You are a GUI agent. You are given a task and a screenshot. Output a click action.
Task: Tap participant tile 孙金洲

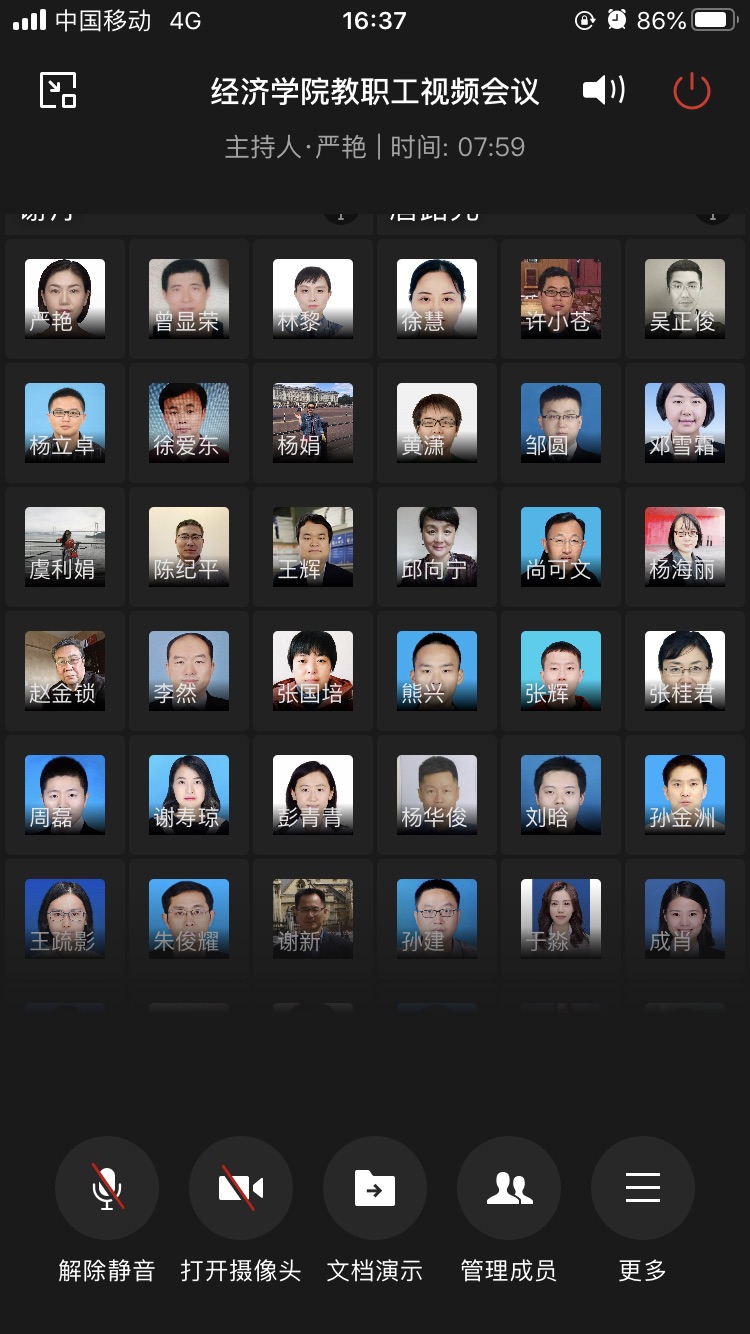click(685, 794)
